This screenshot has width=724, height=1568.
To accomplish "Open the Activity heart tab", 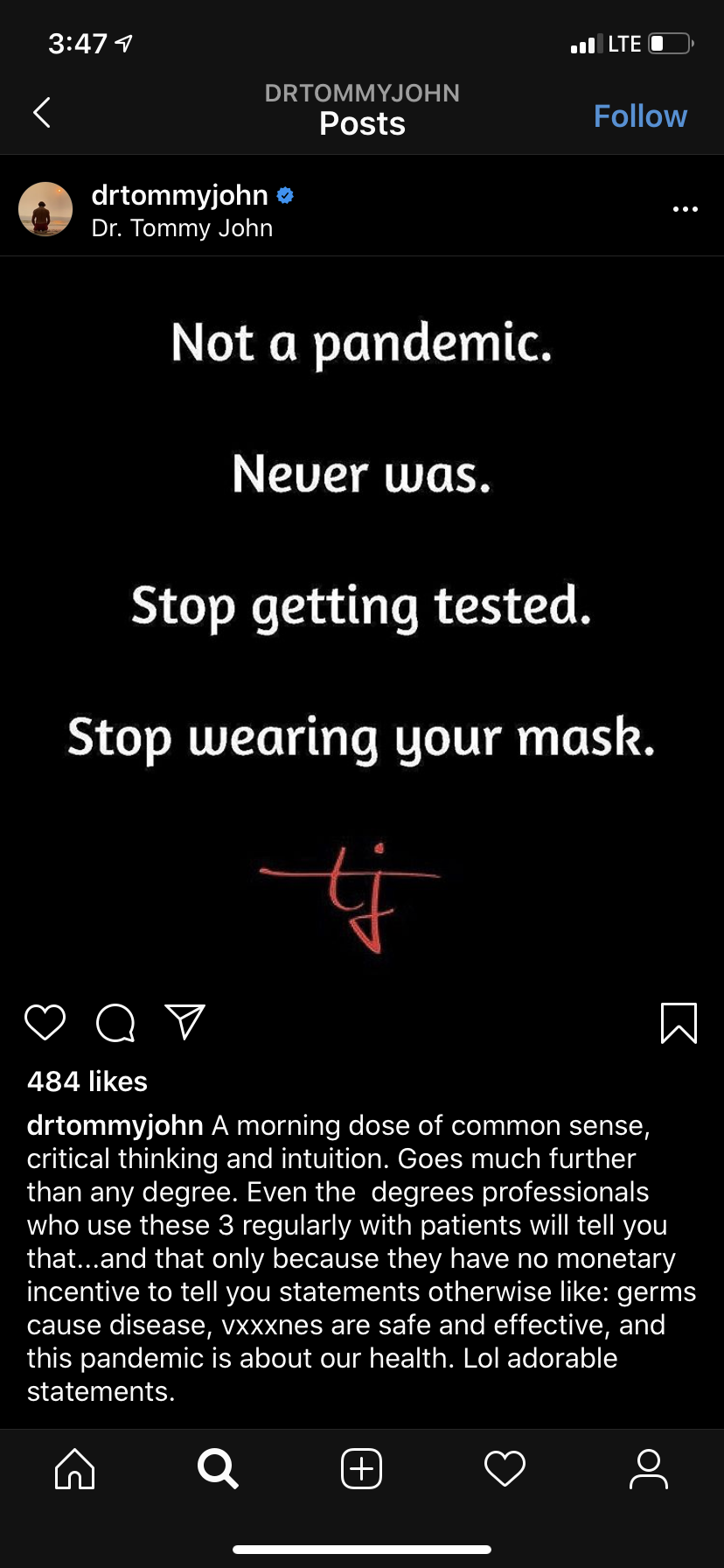I will pos(505,1468).
